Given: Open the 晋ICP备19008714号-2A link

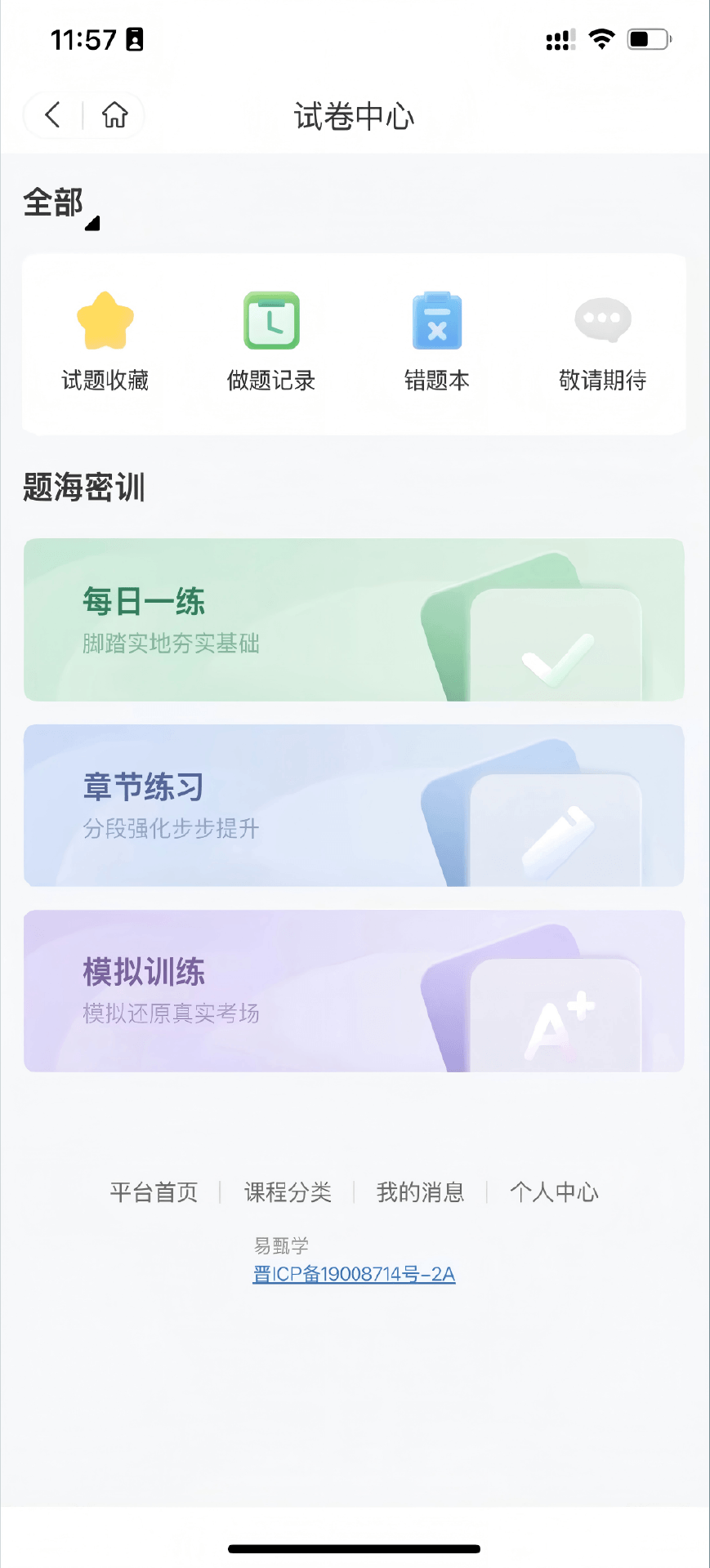Looking at the screenshot, I should [x=354, y=1274].
